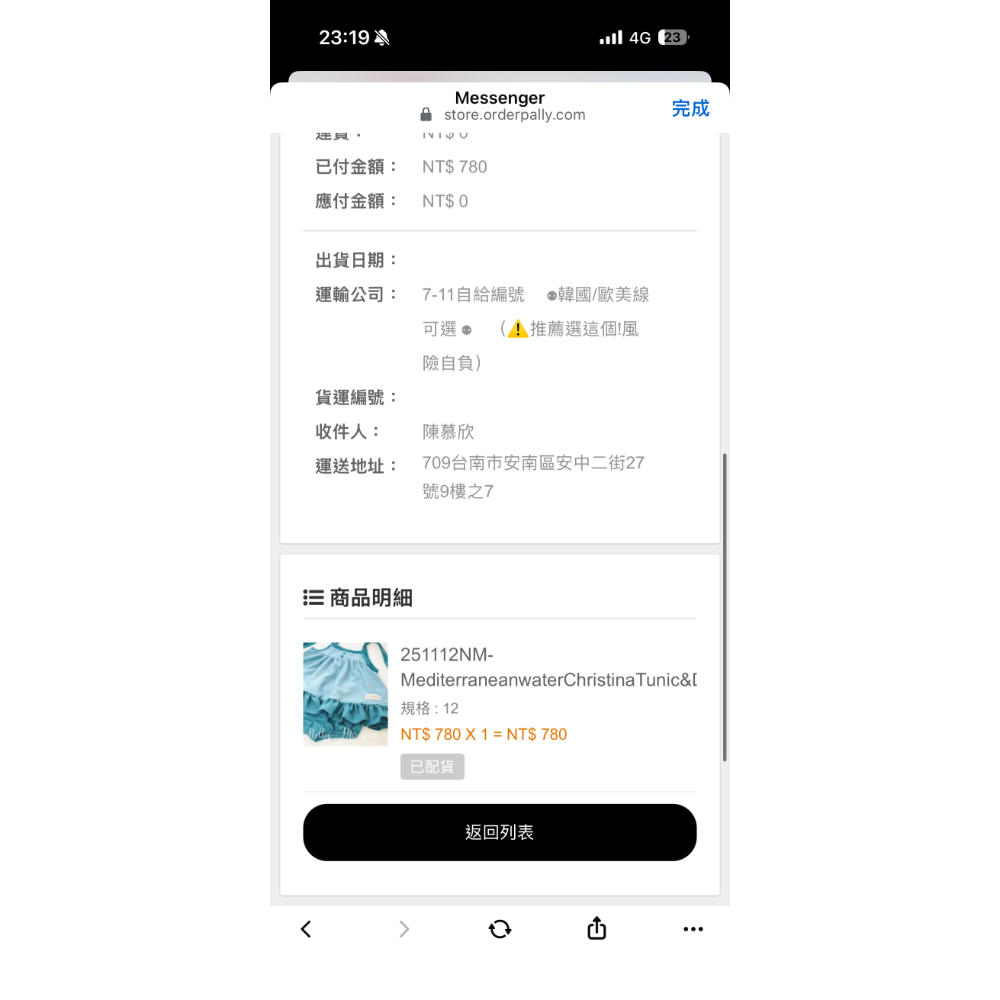Viewport: 1000px width, 1000px height.
Task: Open the more options menu
Action: coord(693,929)
